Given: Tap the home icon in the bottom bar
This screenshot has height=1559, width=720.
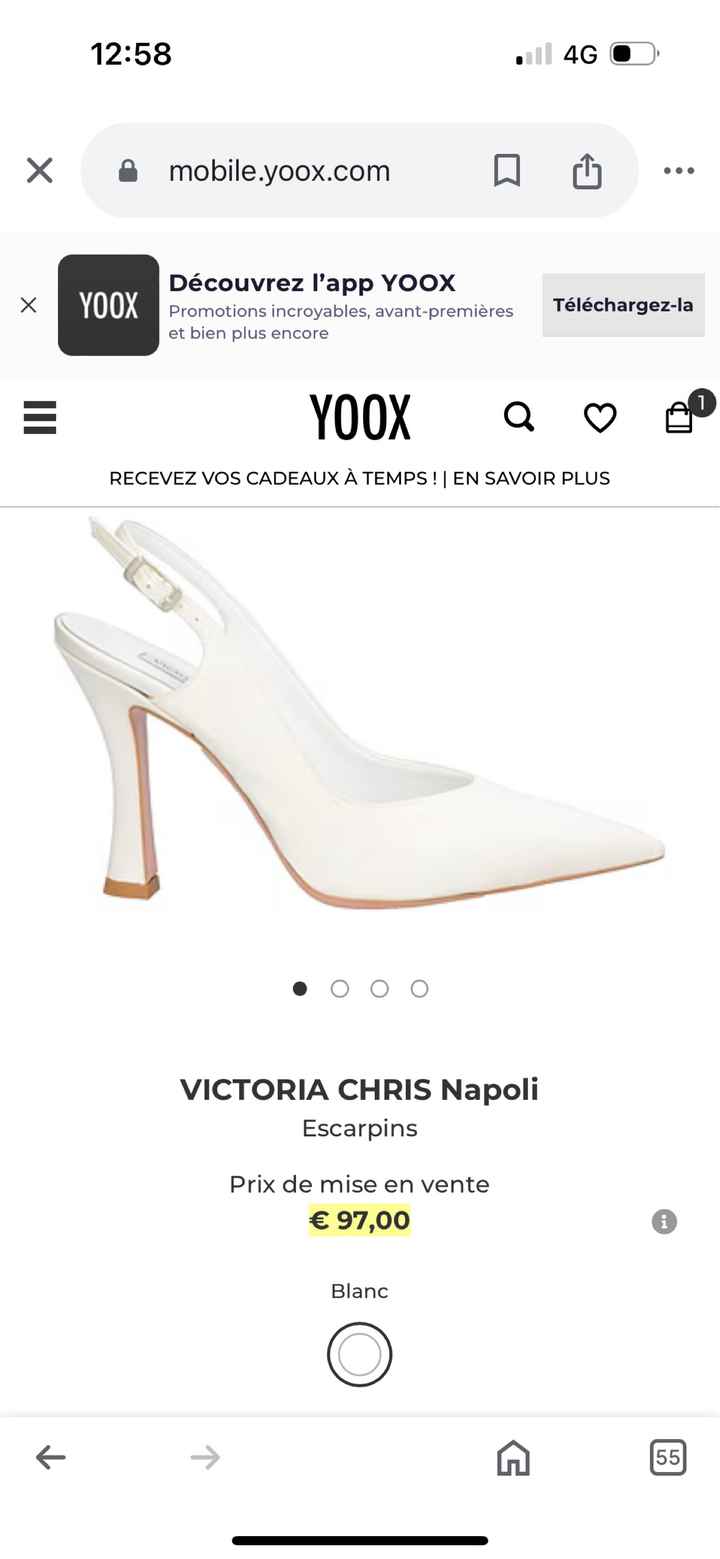Looking at the screenshot, I should coord(513,1458).
